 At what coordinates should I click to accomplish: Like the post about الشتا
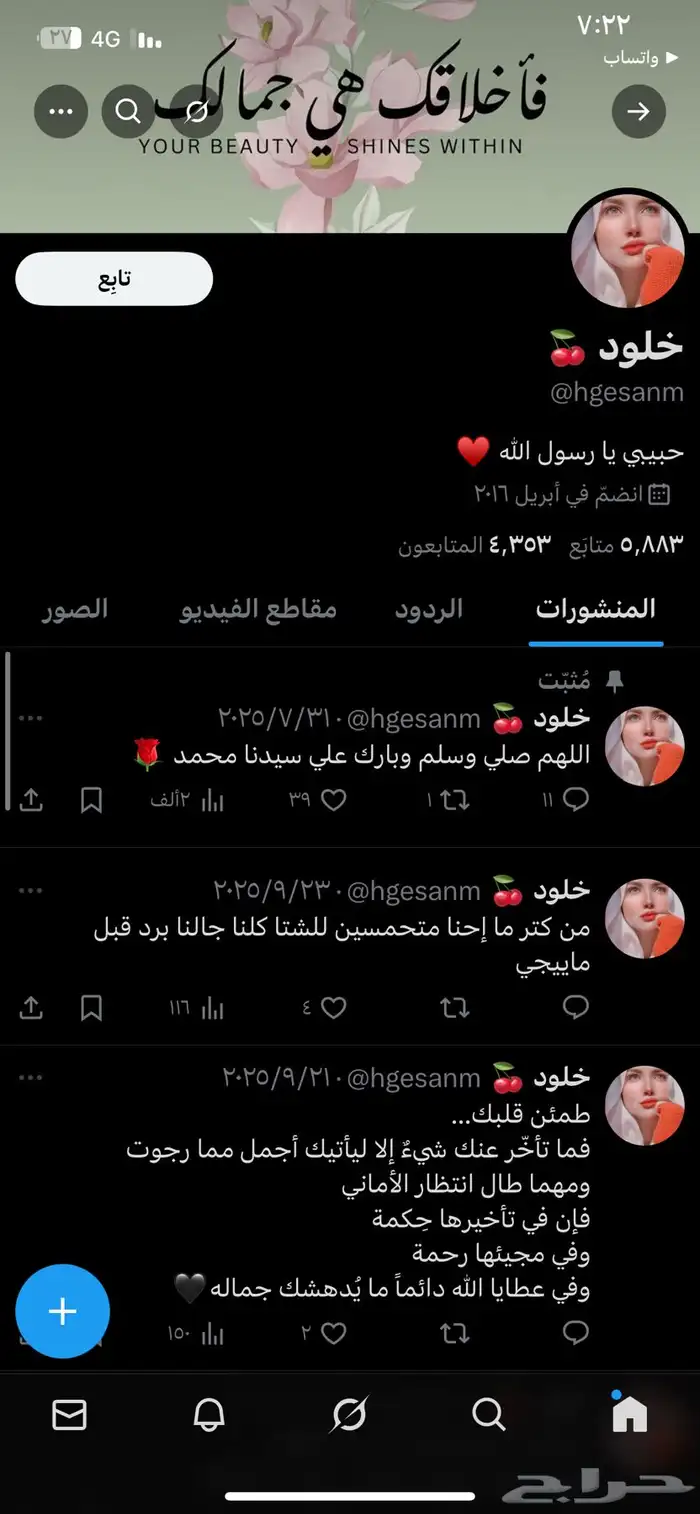[332, 1008]
